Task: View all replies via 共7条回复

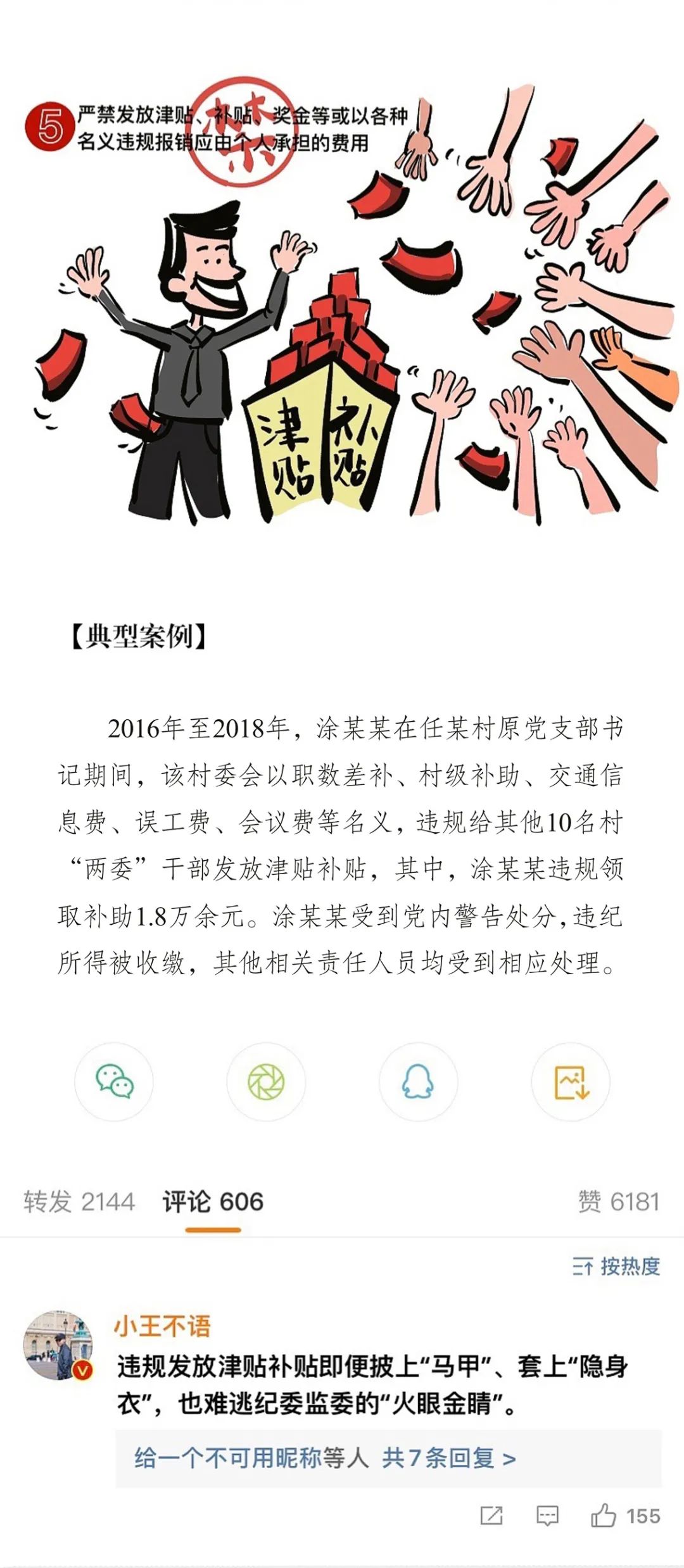Action: (x=448, y=1458)
